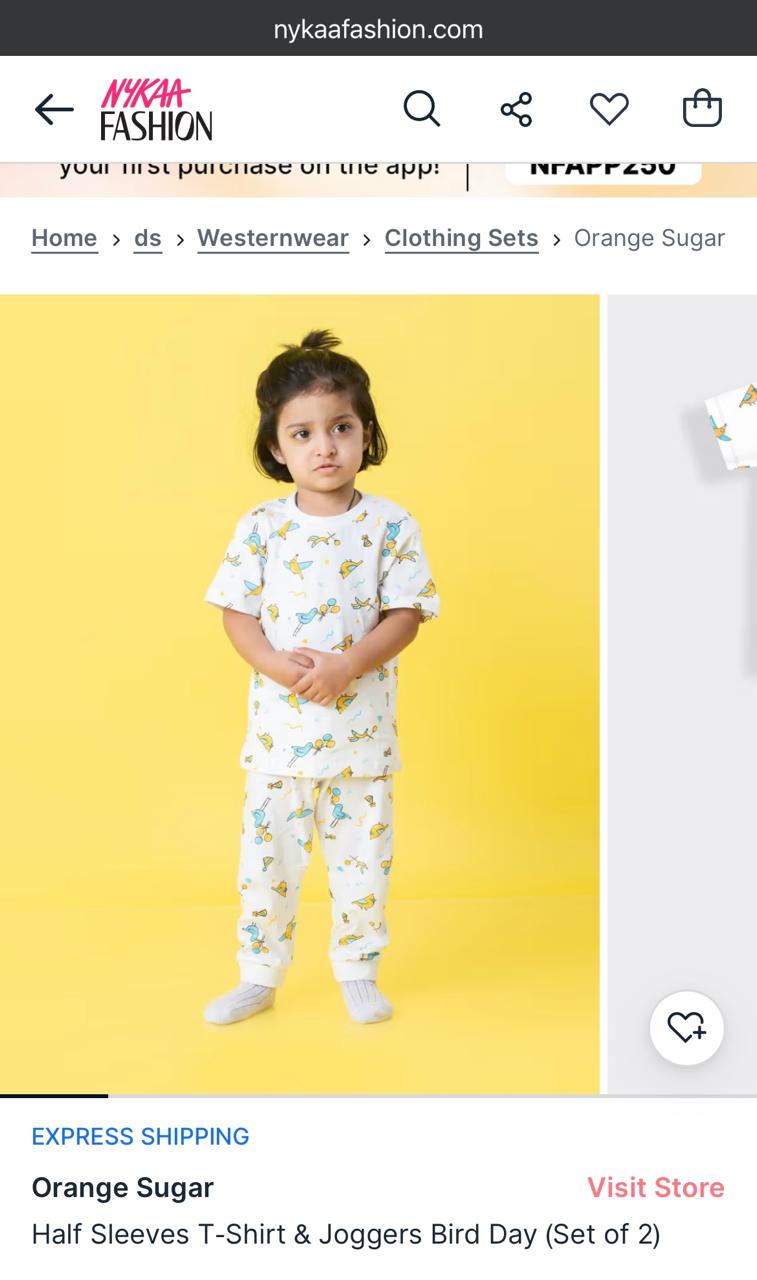
Task: Add this item to wishlist
Action: click(686, 1028)
